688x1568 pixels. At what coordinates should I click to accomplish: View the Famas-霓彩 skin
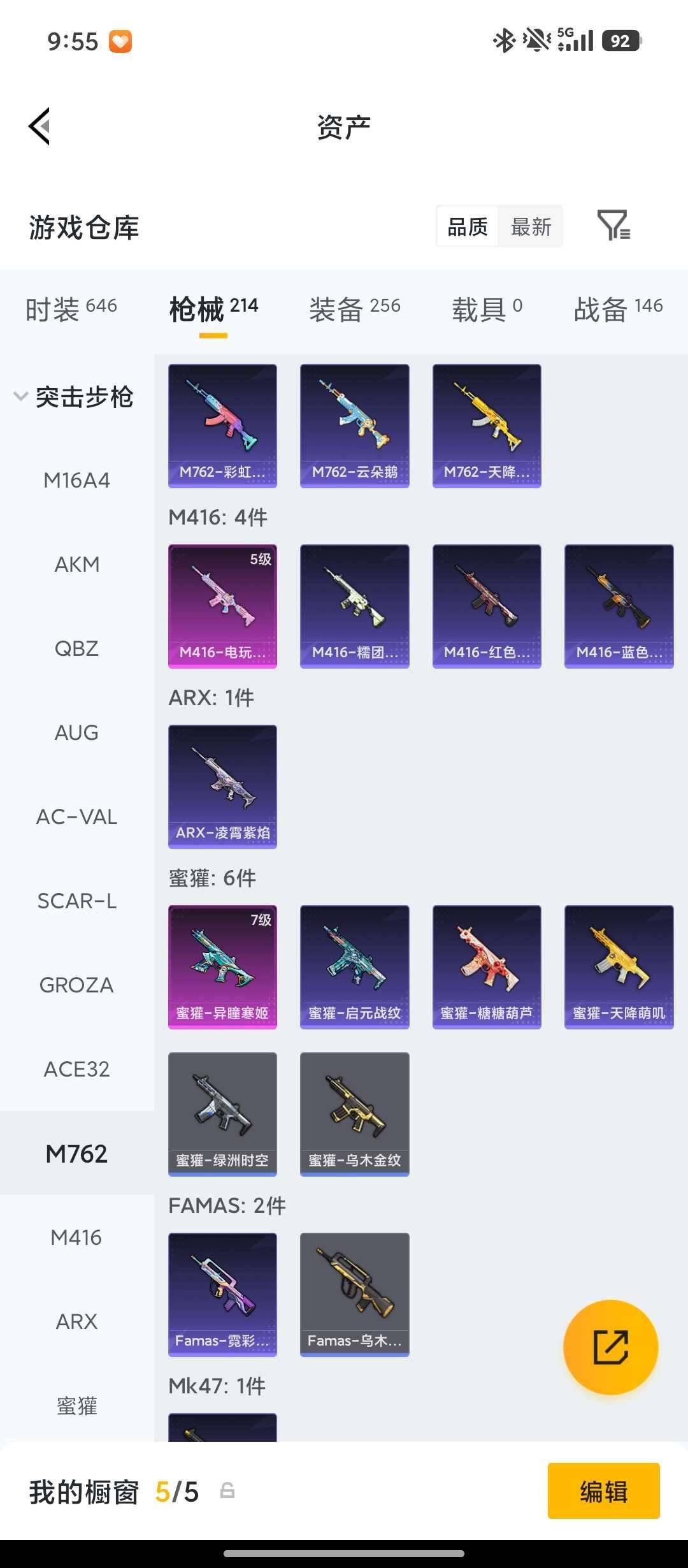tap(222, 1294)
